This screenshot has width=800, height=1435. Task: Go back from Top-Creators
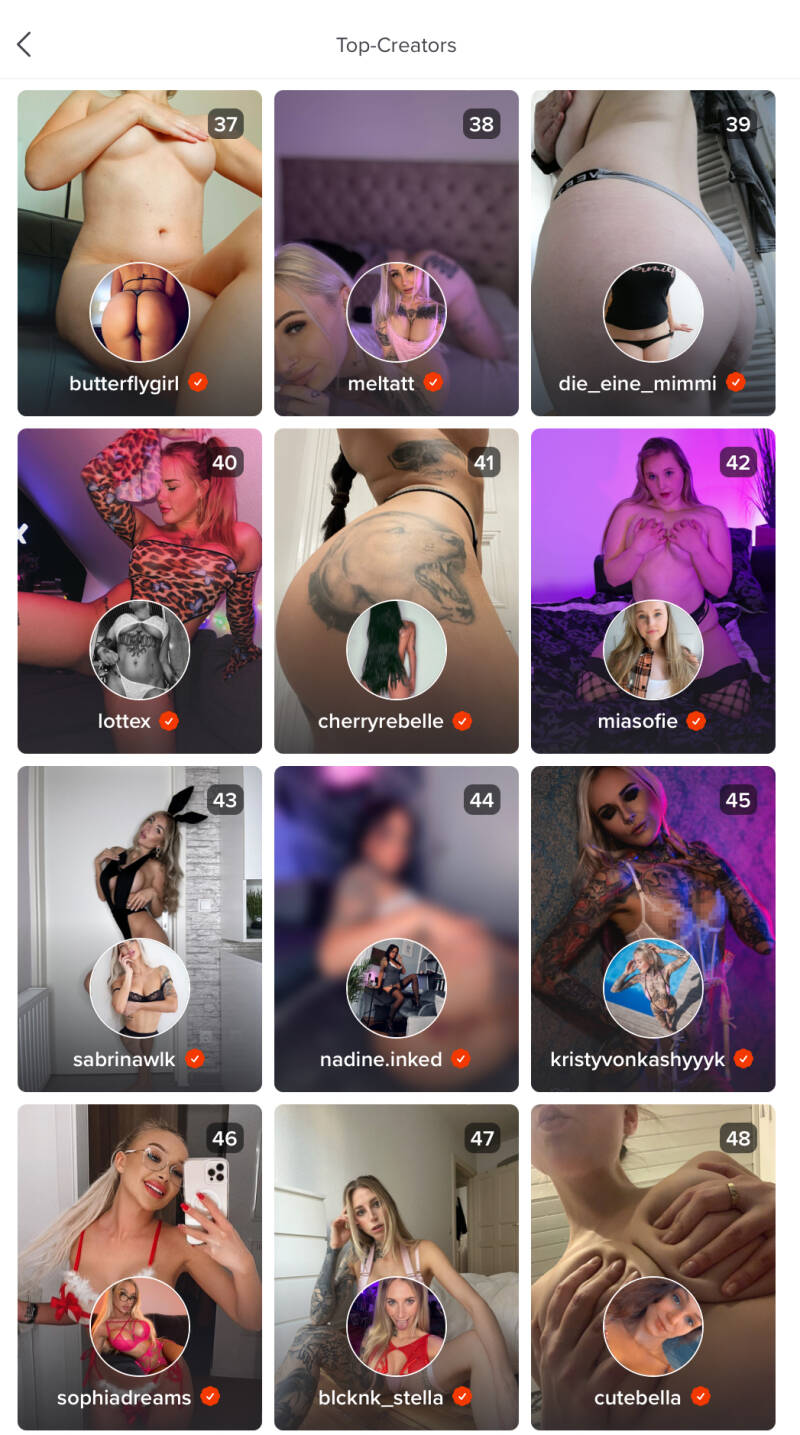24,44
